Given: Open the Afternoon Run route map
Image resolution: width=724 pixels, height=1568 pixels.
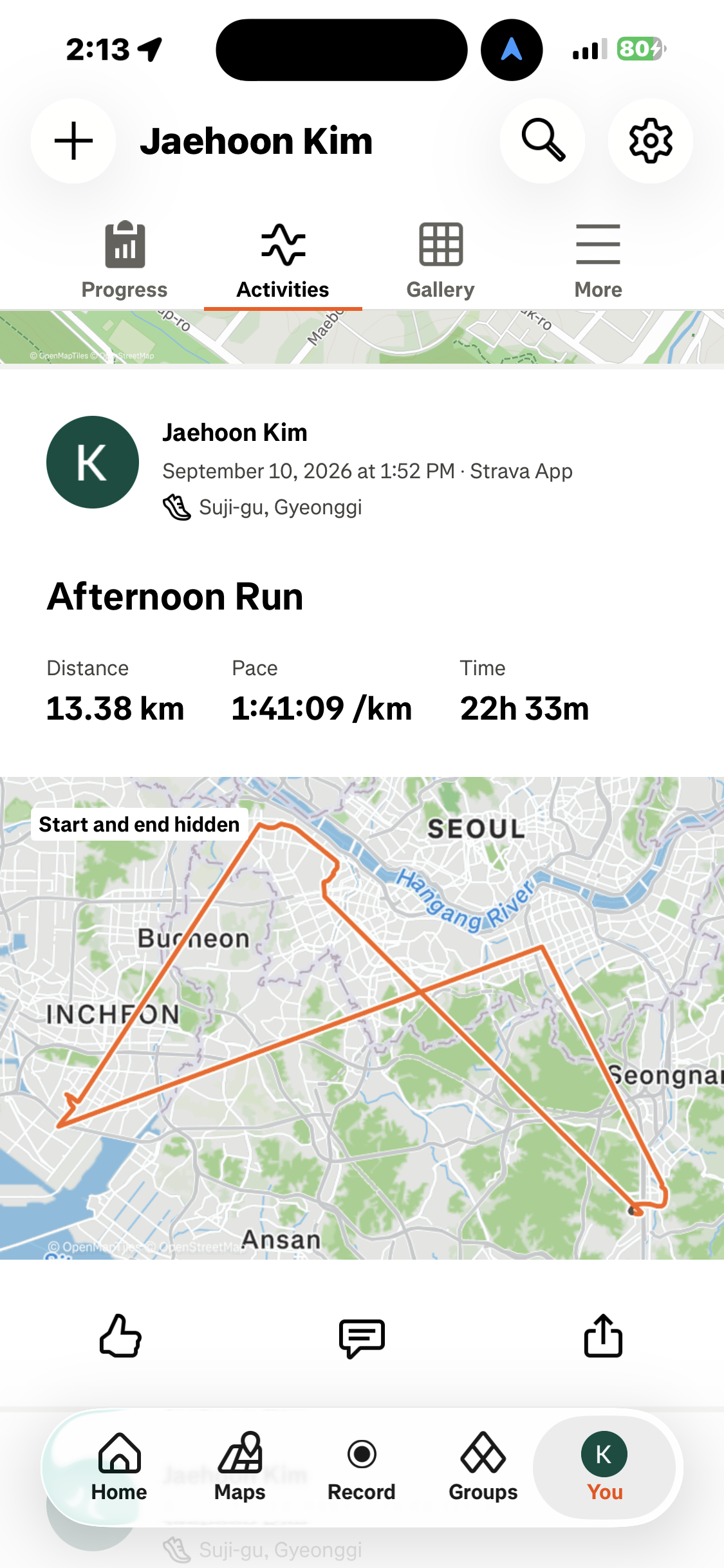Looking at the screenshot, I should click(362, 1018).
